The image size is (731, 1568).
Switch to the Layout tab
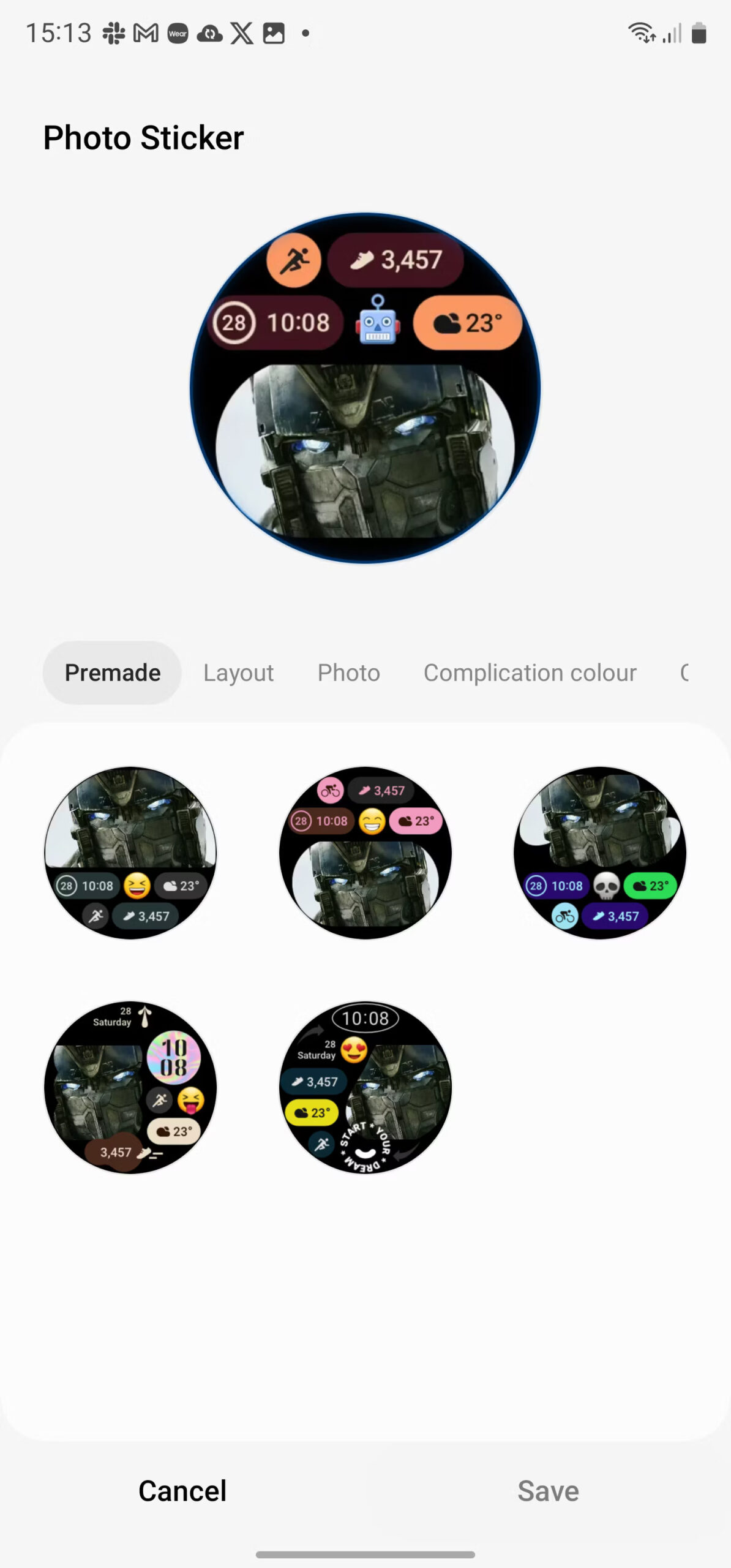pos(238,673)
